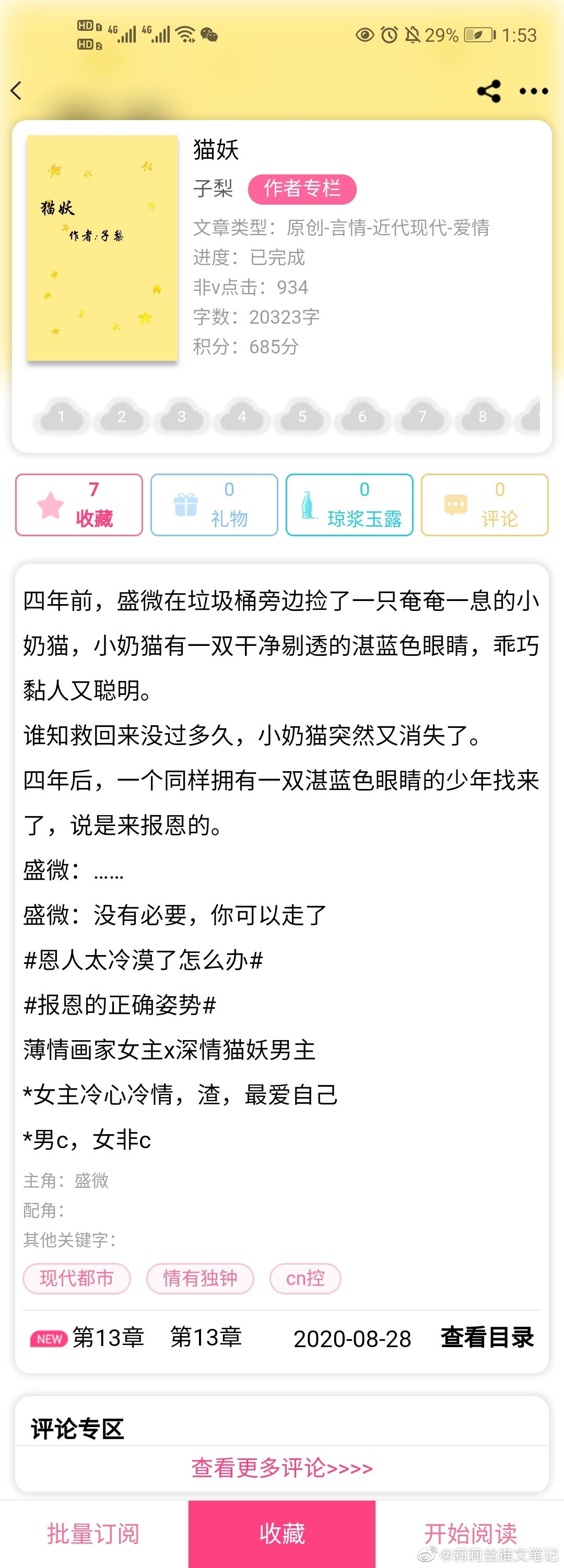Select the cn控 tag

tap(305, 1278)
